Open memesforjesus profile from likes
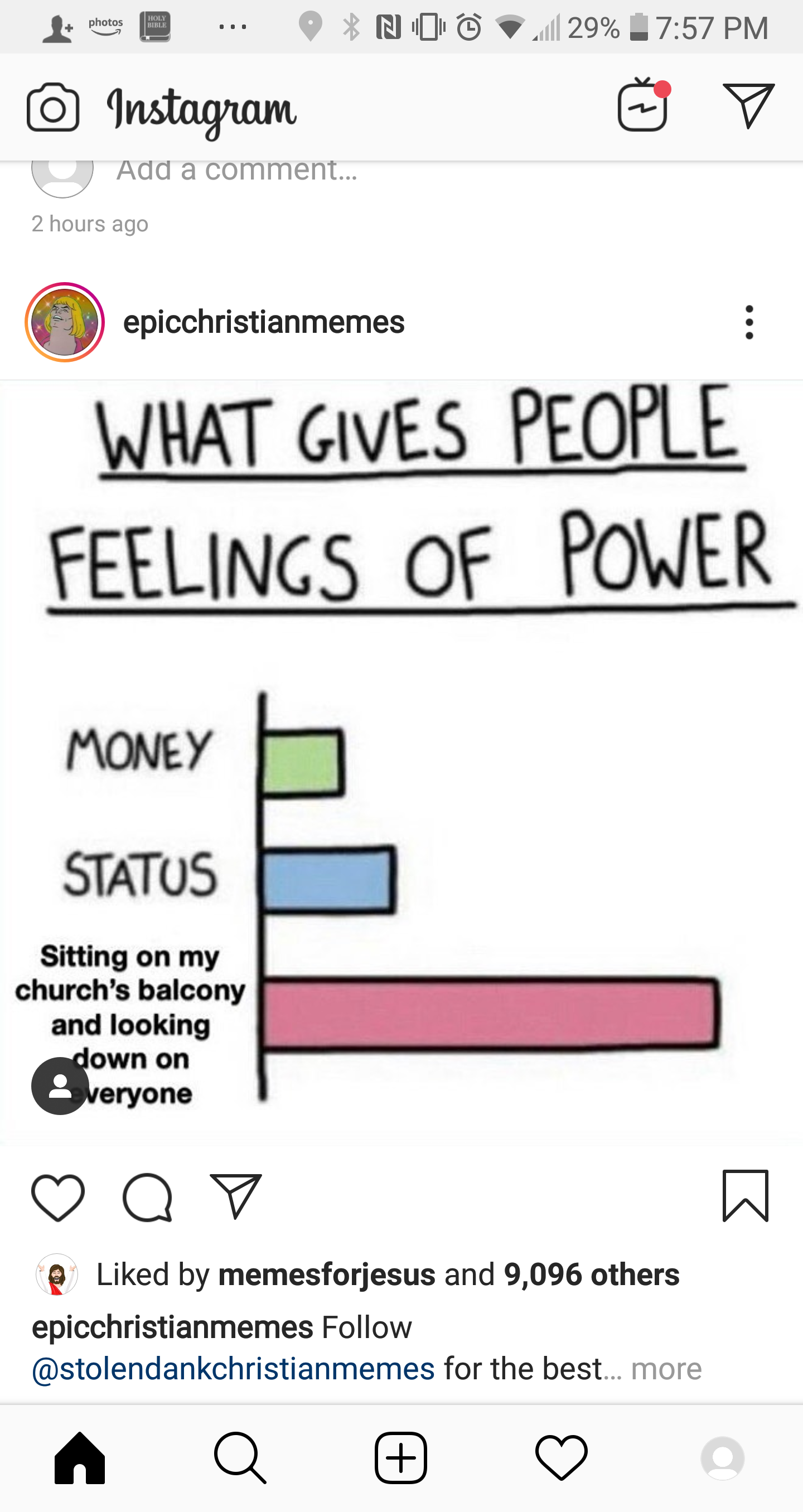This screenshot has width=803, height=1512. pyautogui.click(x=326, y=1275)
